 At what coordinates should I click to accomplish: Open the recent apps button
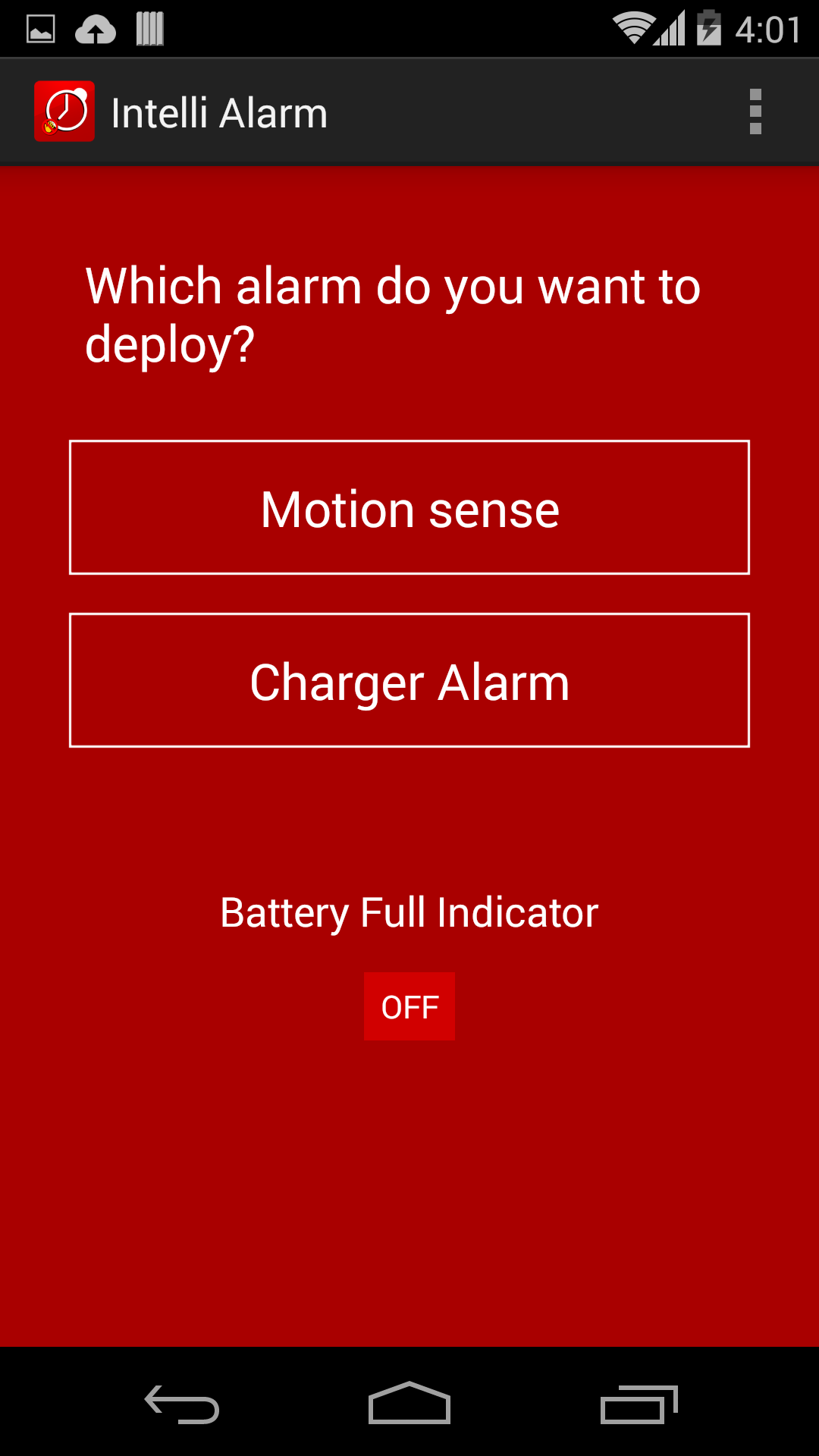[639, 1402]
